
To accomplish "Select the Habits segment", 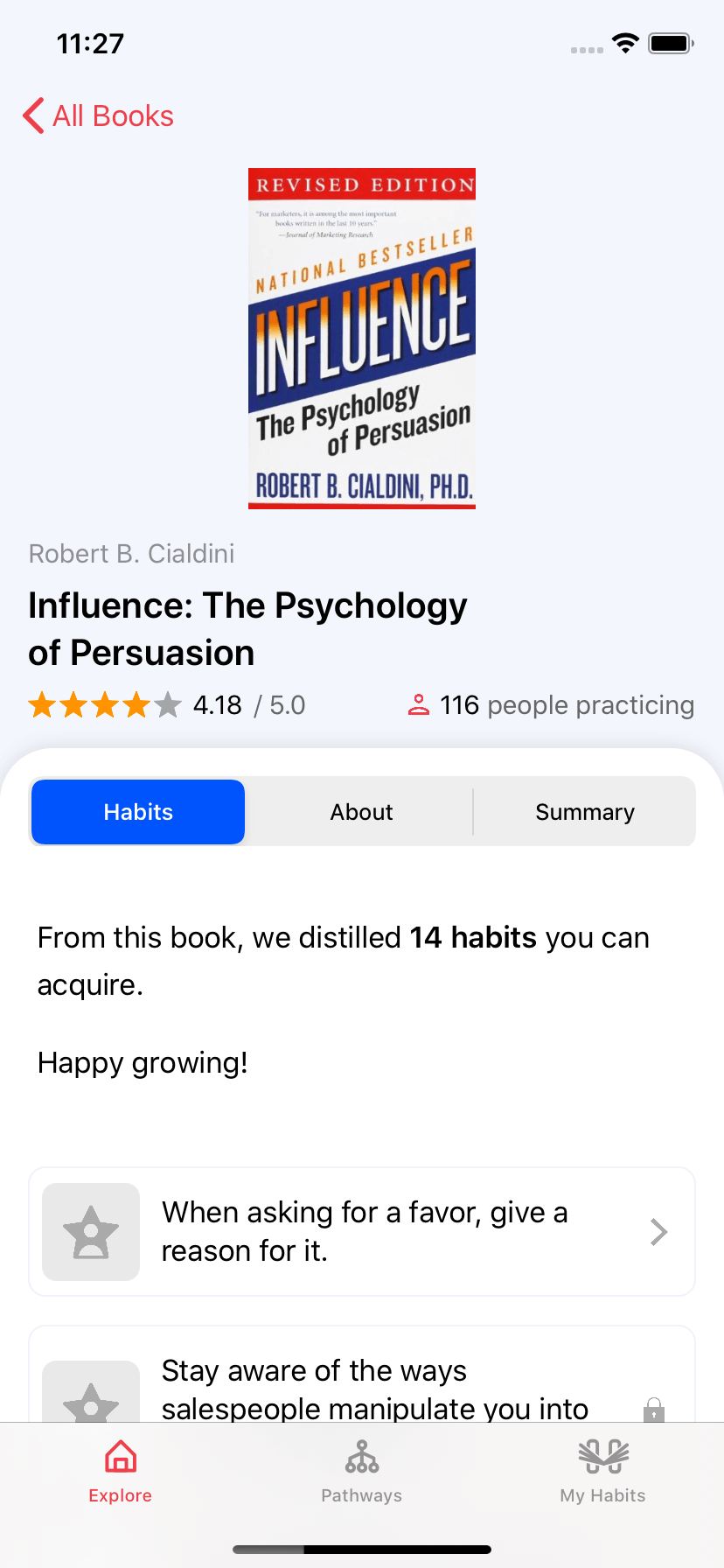I will click(138, 812).
